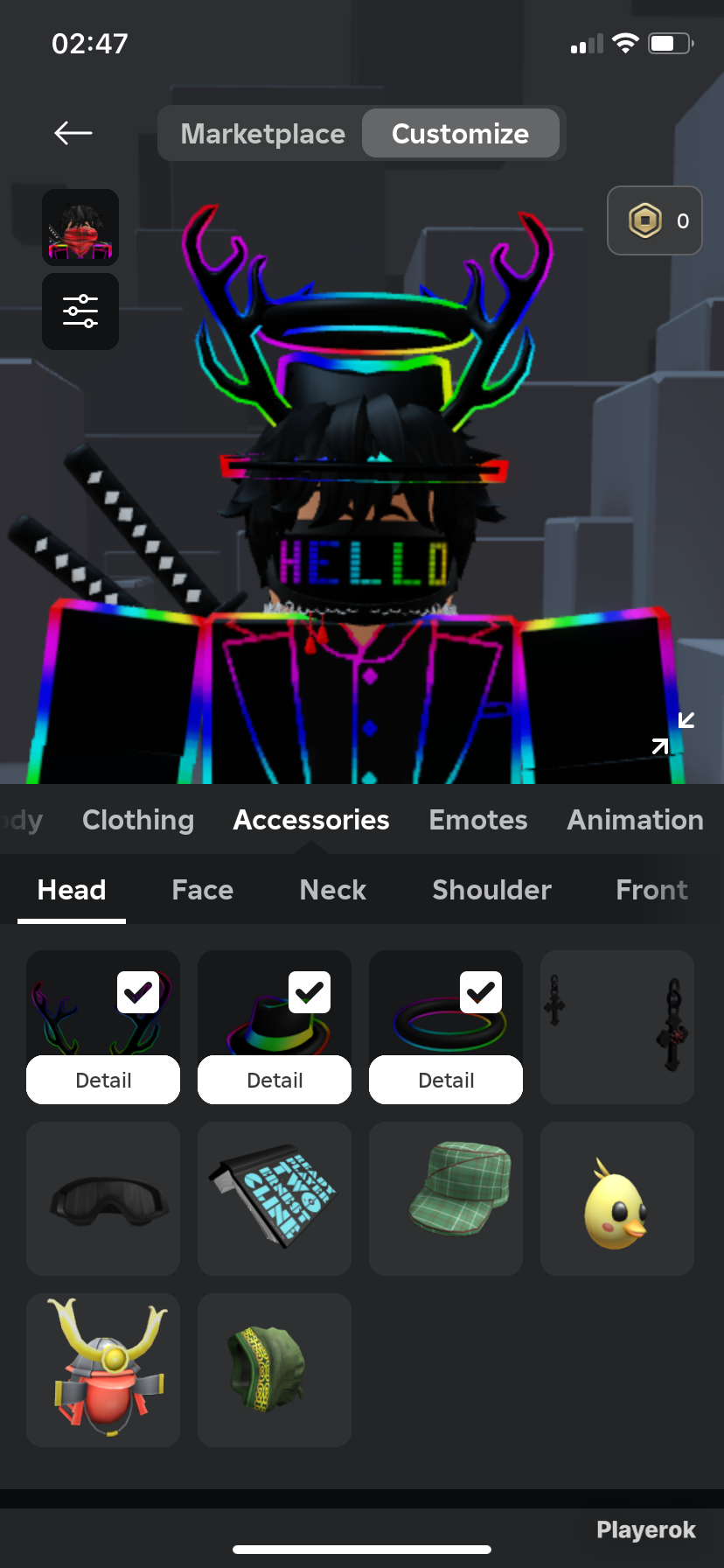Equip the cross earrings accessory
The height and width of the screenshot is (1568, 724).
click(x=617, y=1027)
